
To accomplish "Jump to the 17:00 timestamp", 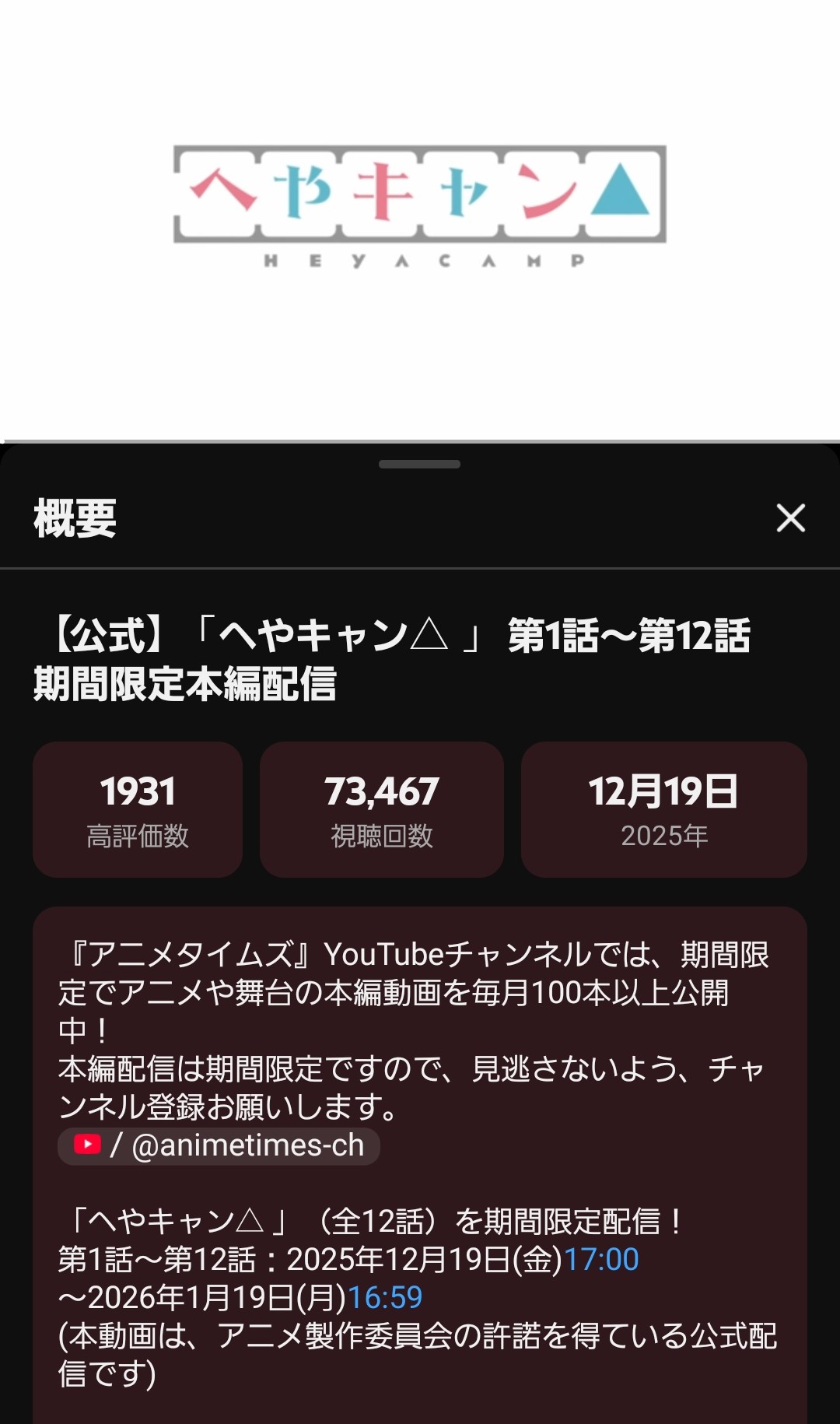I will [x=600, y=1260].
